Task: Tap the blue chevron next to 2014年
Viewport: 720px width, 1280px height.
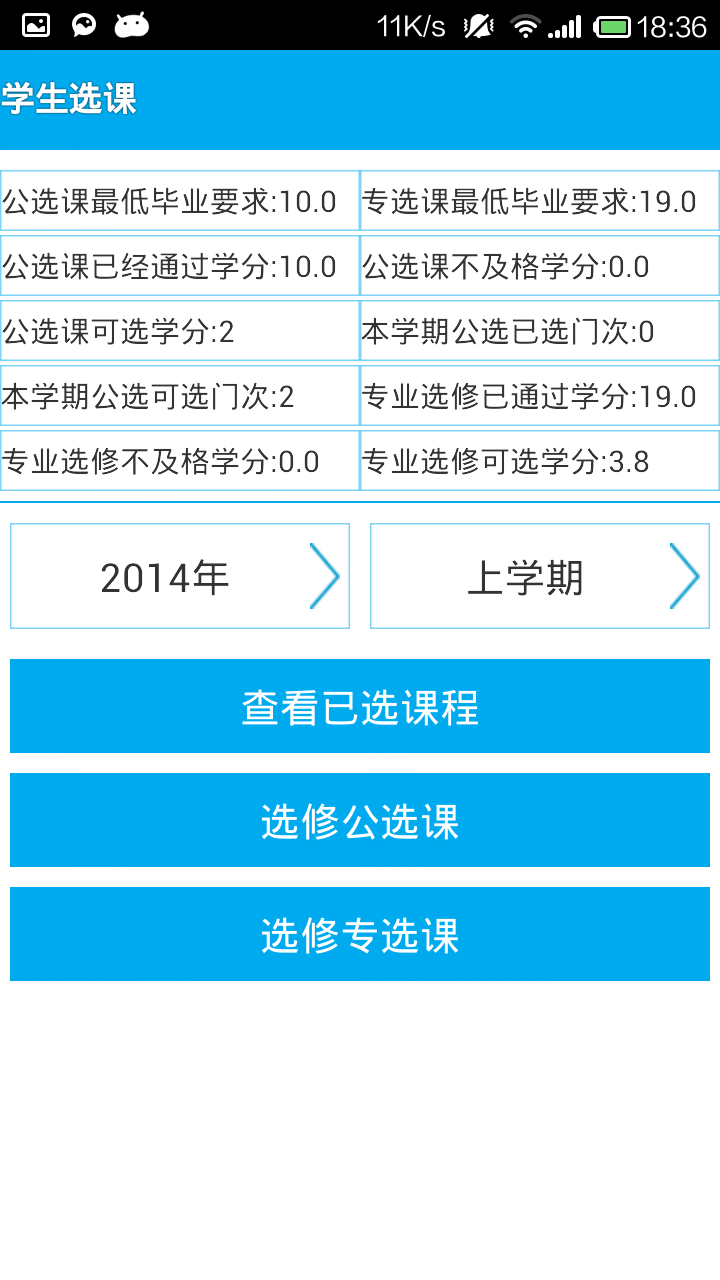Action: 324,576
